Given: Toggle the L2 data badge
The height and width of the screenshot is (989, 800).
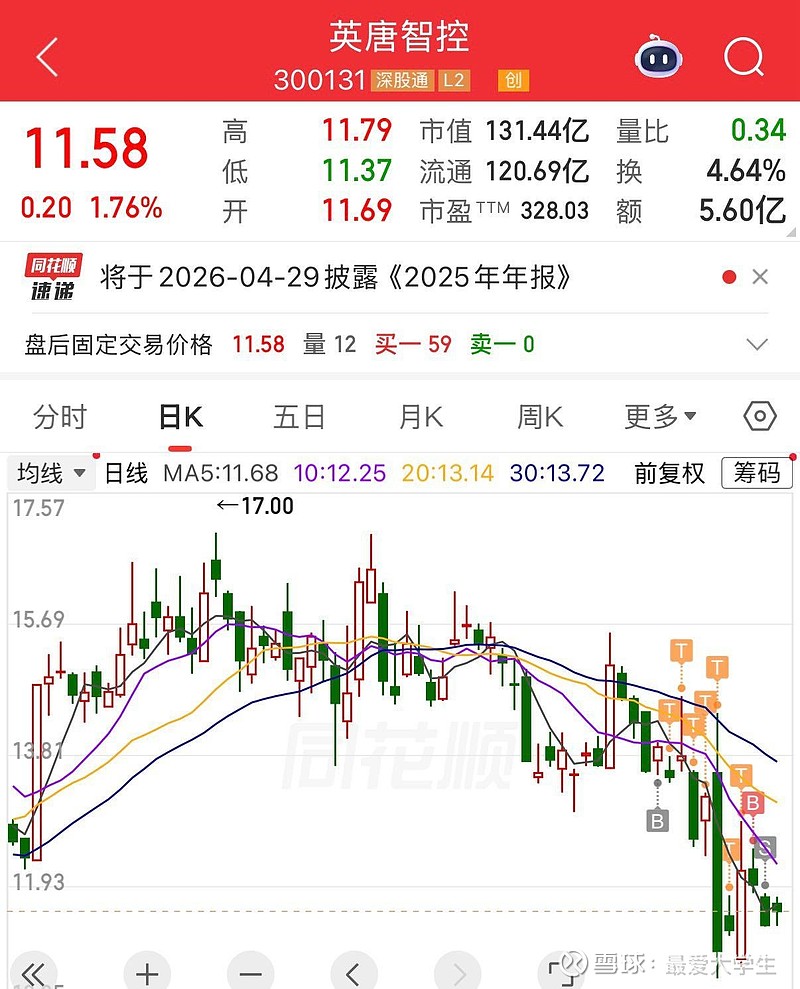Looking at the screenshot, I should [x=453, y=81].
